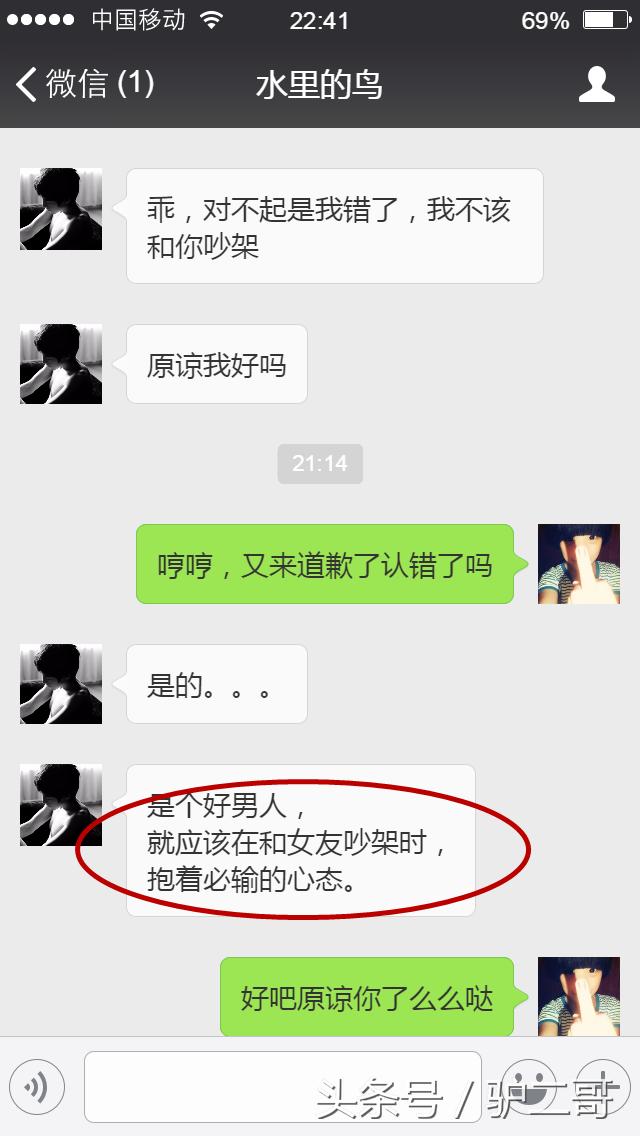Open the contact profile icon
Viewport: 640px width, 1136px height.
(x=597, y=84)
